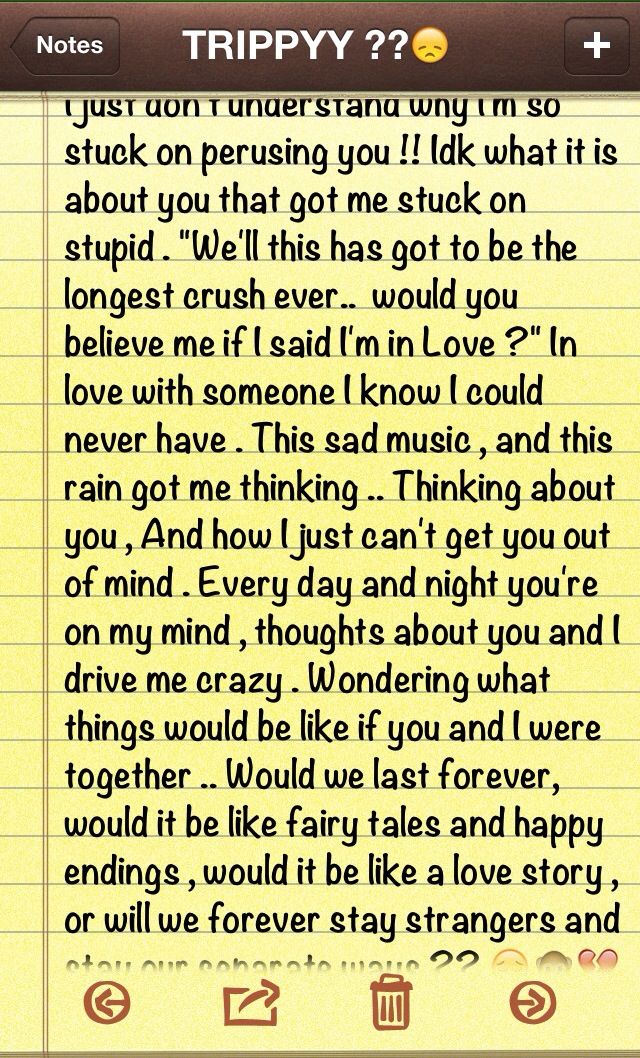Go to the previous note
The image size is (640, 1058).
tap(106, 1002)
